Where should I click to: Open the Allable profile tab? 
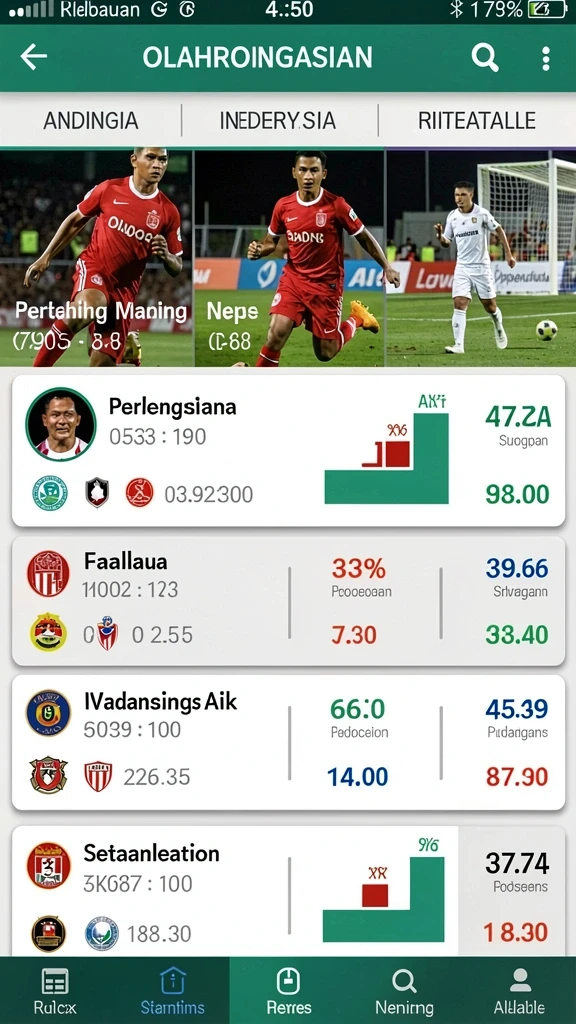(519, 991)
